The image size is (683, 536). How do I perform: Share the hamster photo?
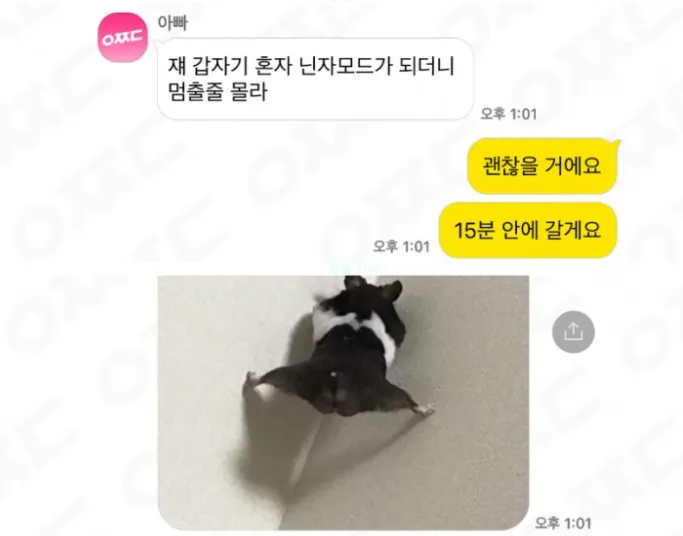(x=574, y=333)
